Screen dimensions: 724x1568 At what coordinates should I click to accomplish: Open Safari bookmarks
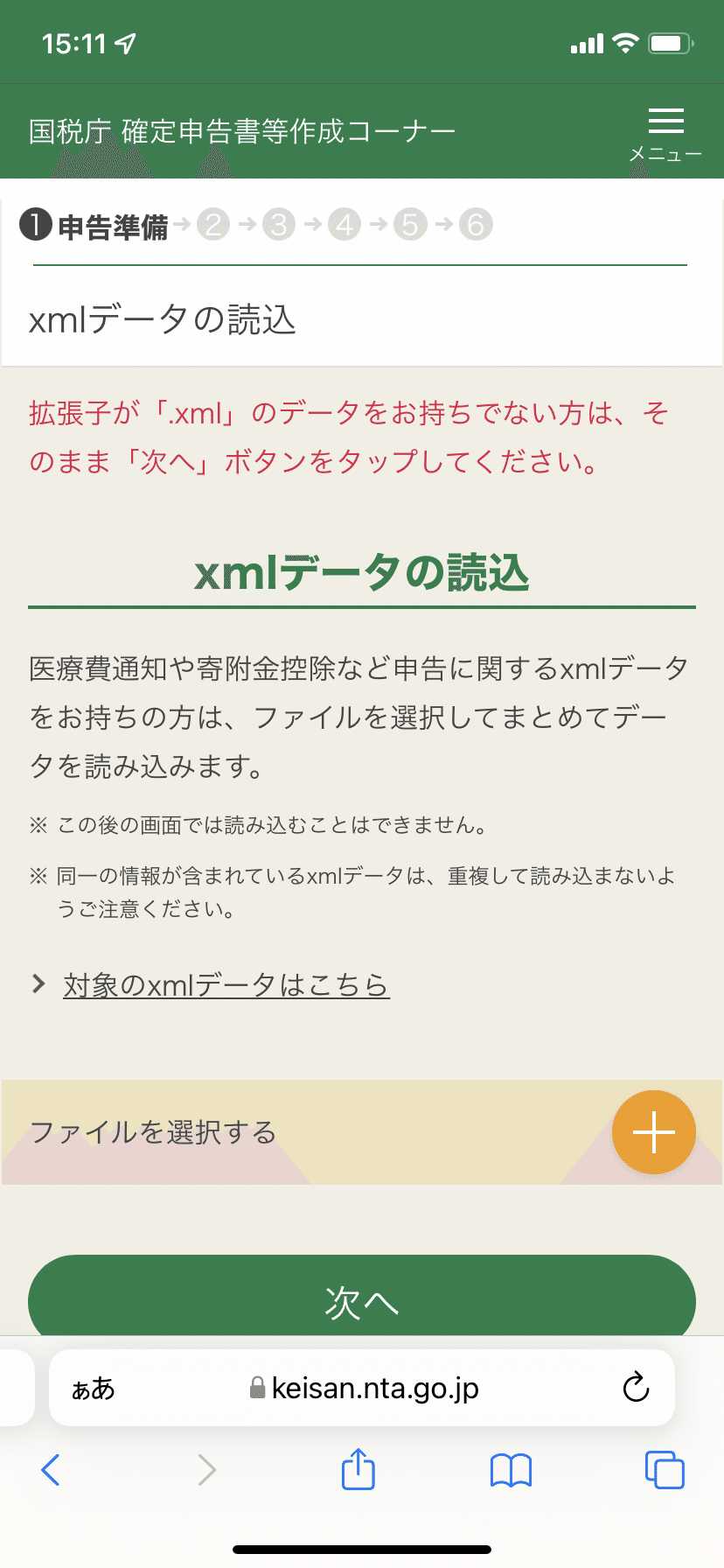click(511, 1470)
